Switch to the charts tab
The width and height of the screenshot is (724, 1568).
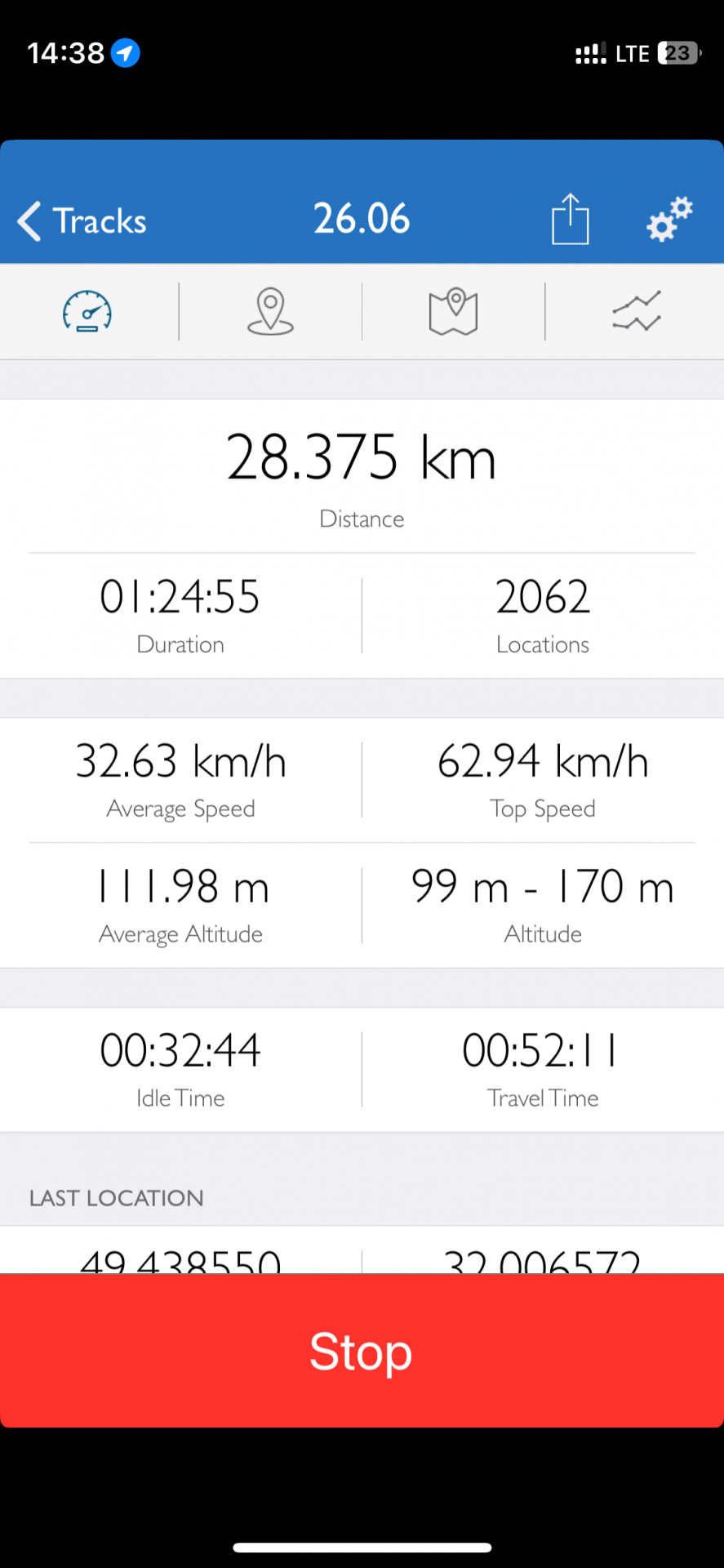click(636, 312)
